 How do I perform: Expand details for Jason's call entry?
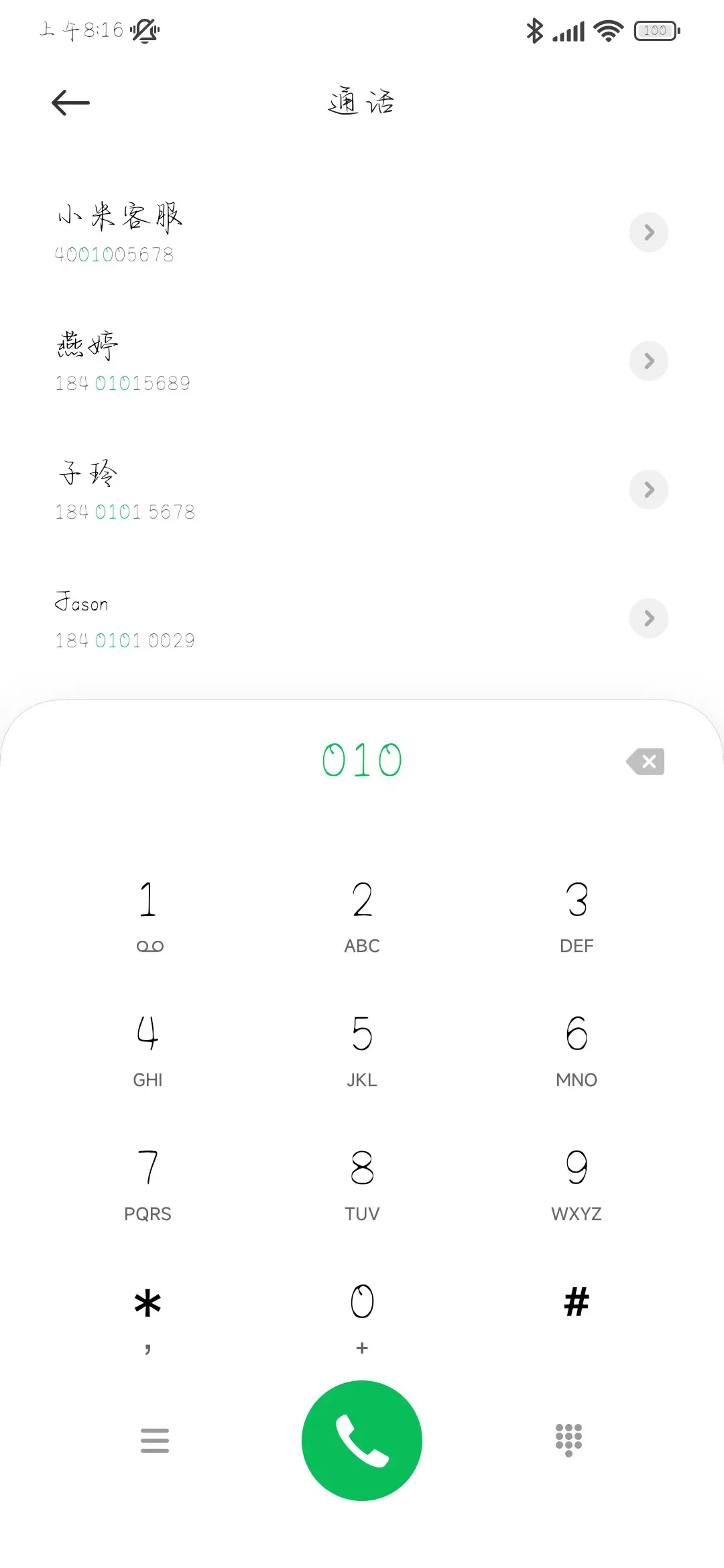pos(648,618)
